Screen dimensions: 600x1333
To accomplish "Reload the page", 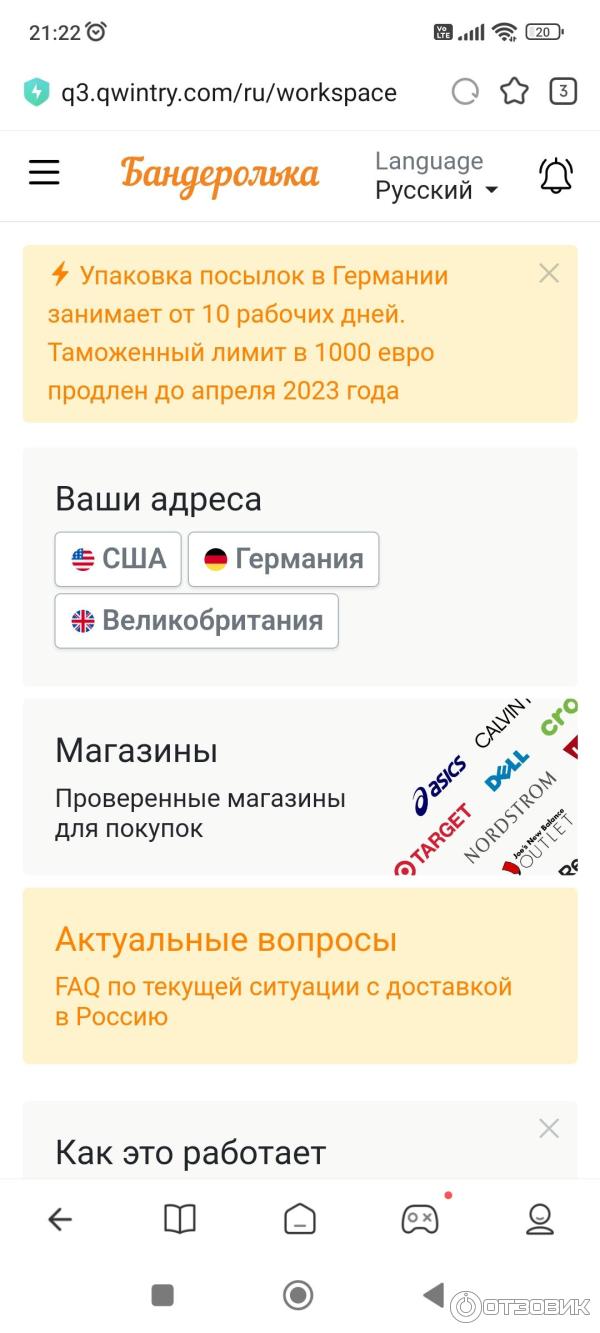I will pos(465,92).
